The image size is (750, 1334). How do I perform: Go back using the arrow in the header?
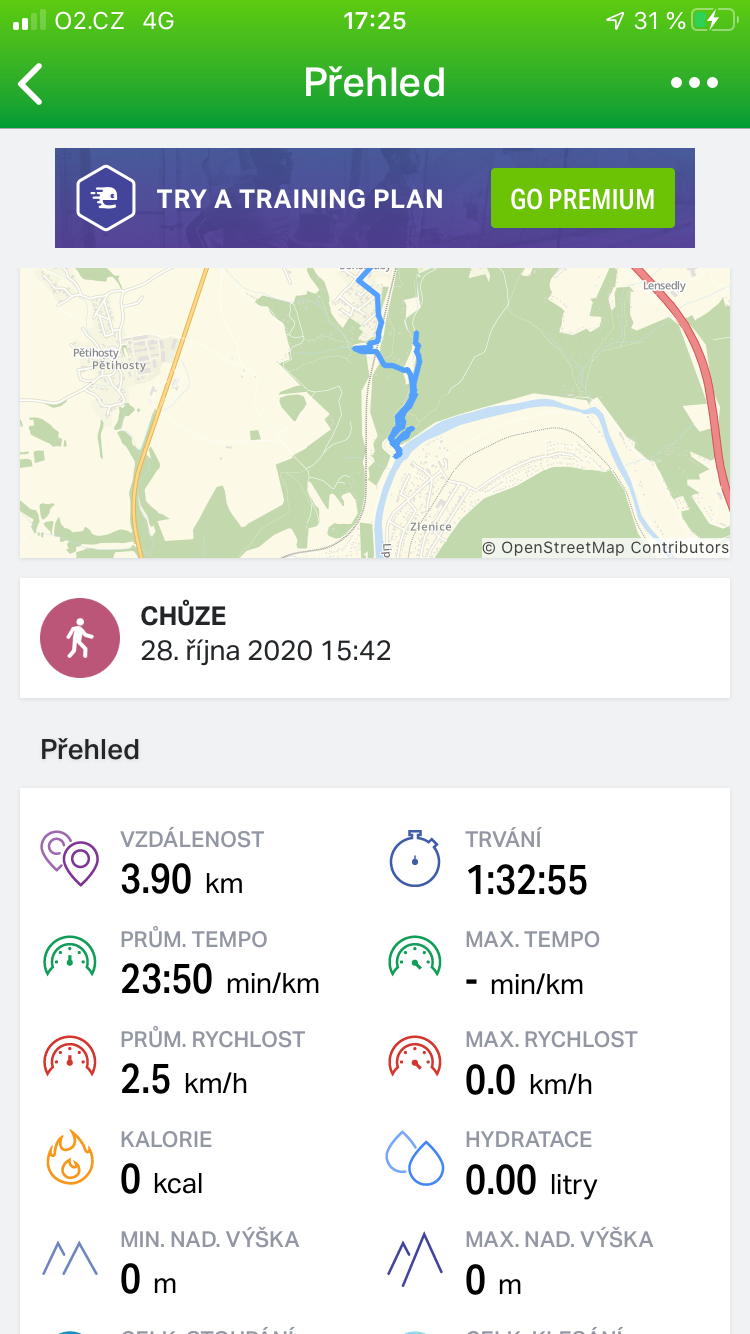point(31,84)
